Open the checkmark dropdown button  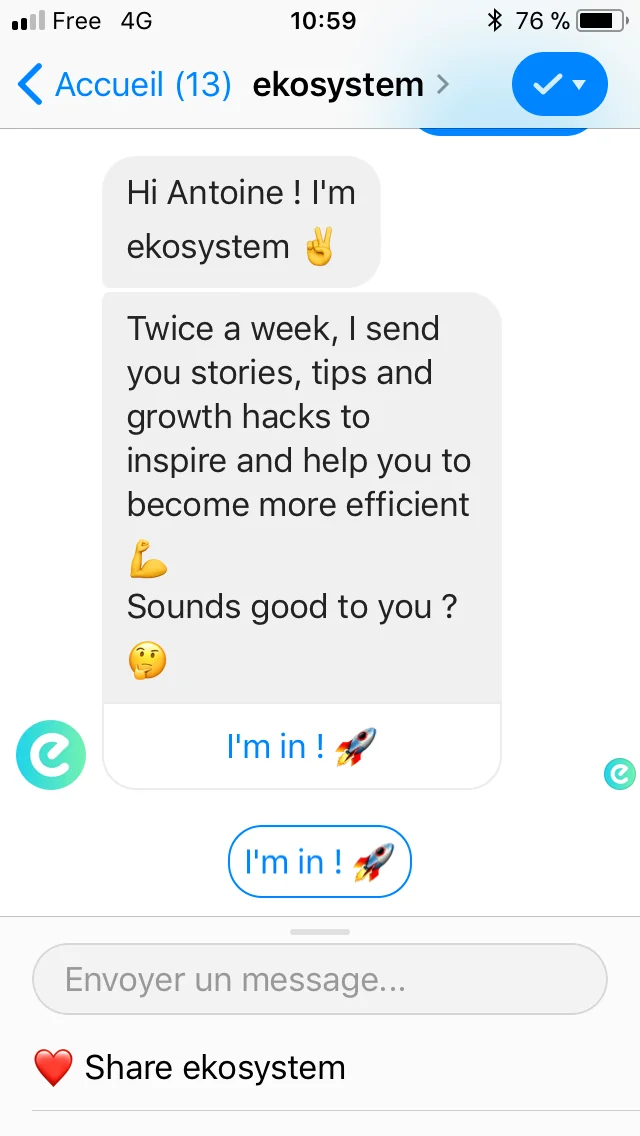[x=559, y=84]
